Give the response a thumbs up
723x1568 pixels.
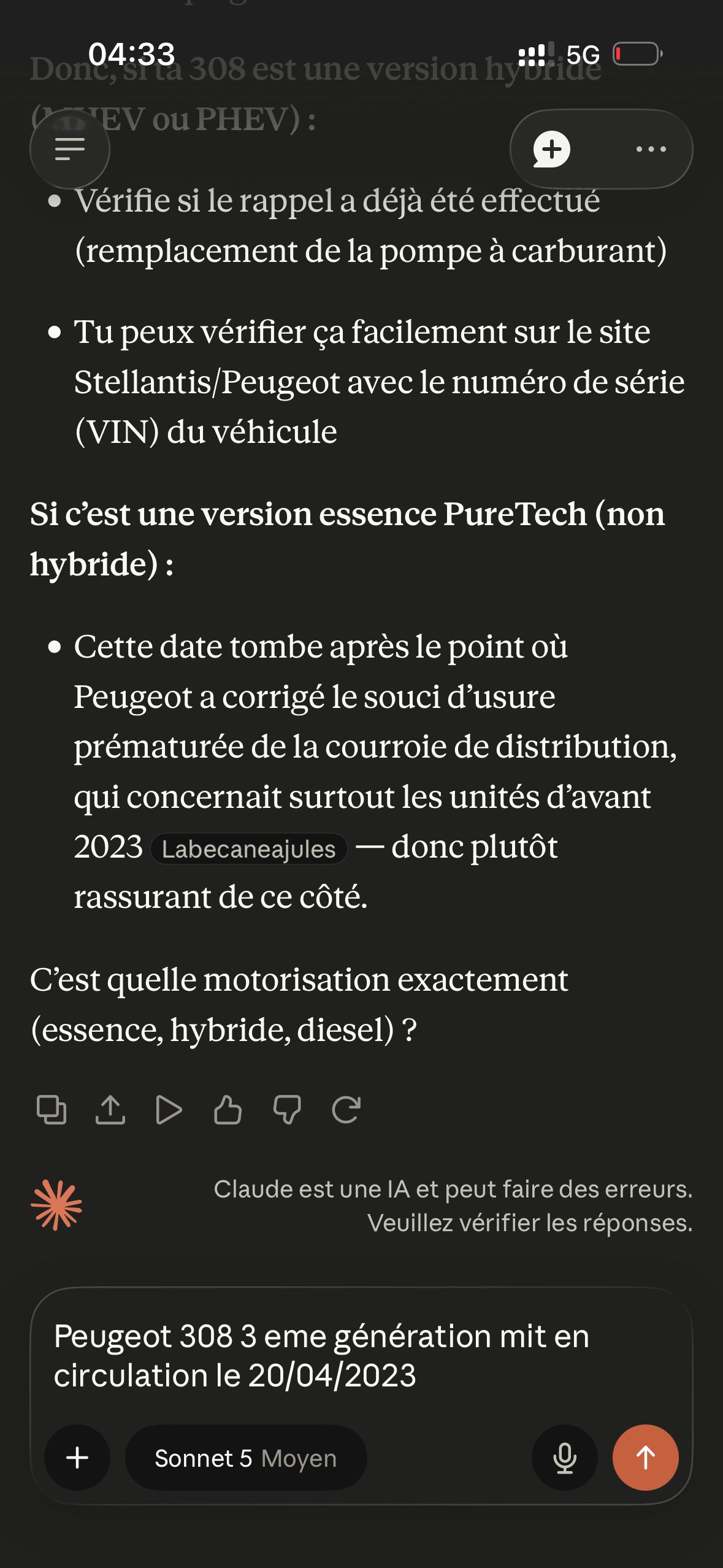pos(228,1110)
